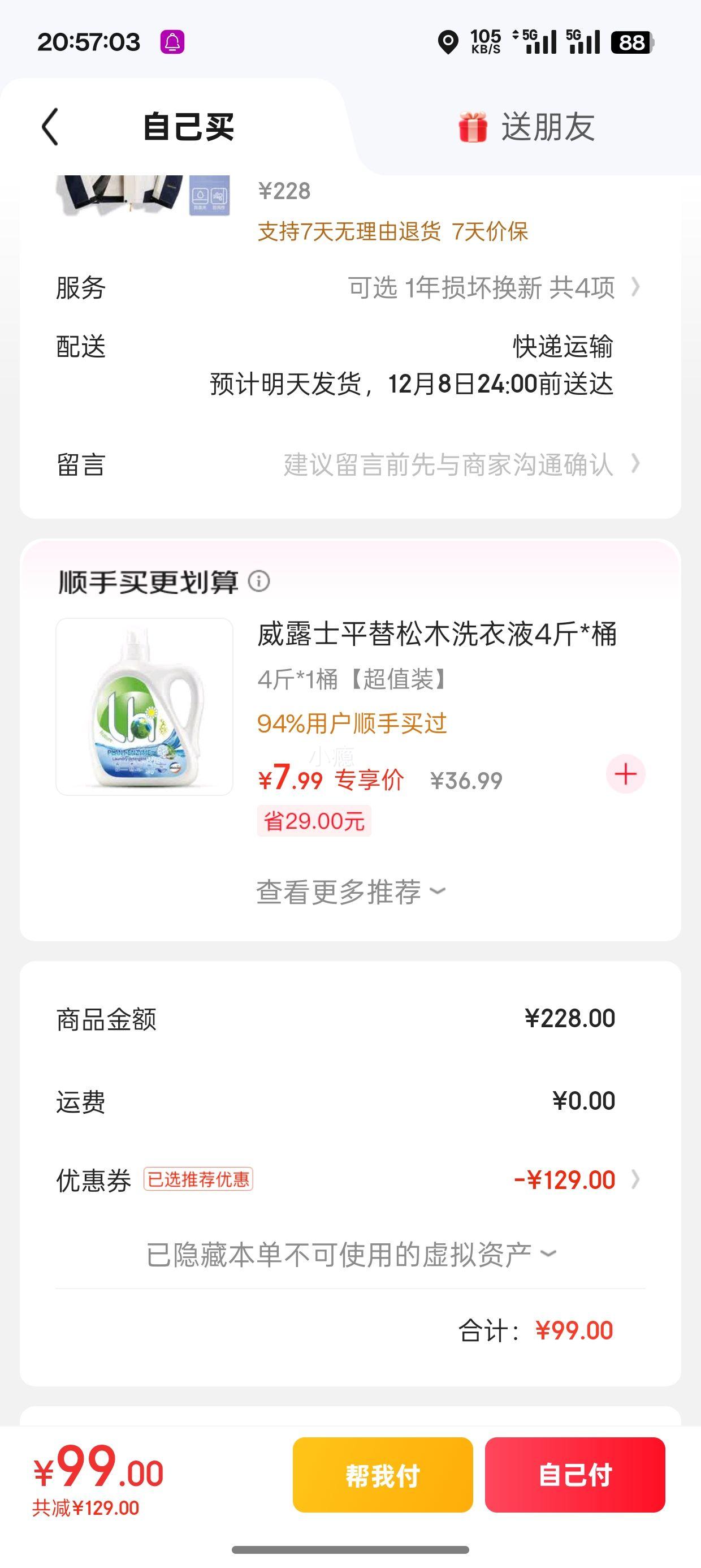Pay yourself with 自己付
This screenshot has width=701, height=1568.
click(574, 1474)
